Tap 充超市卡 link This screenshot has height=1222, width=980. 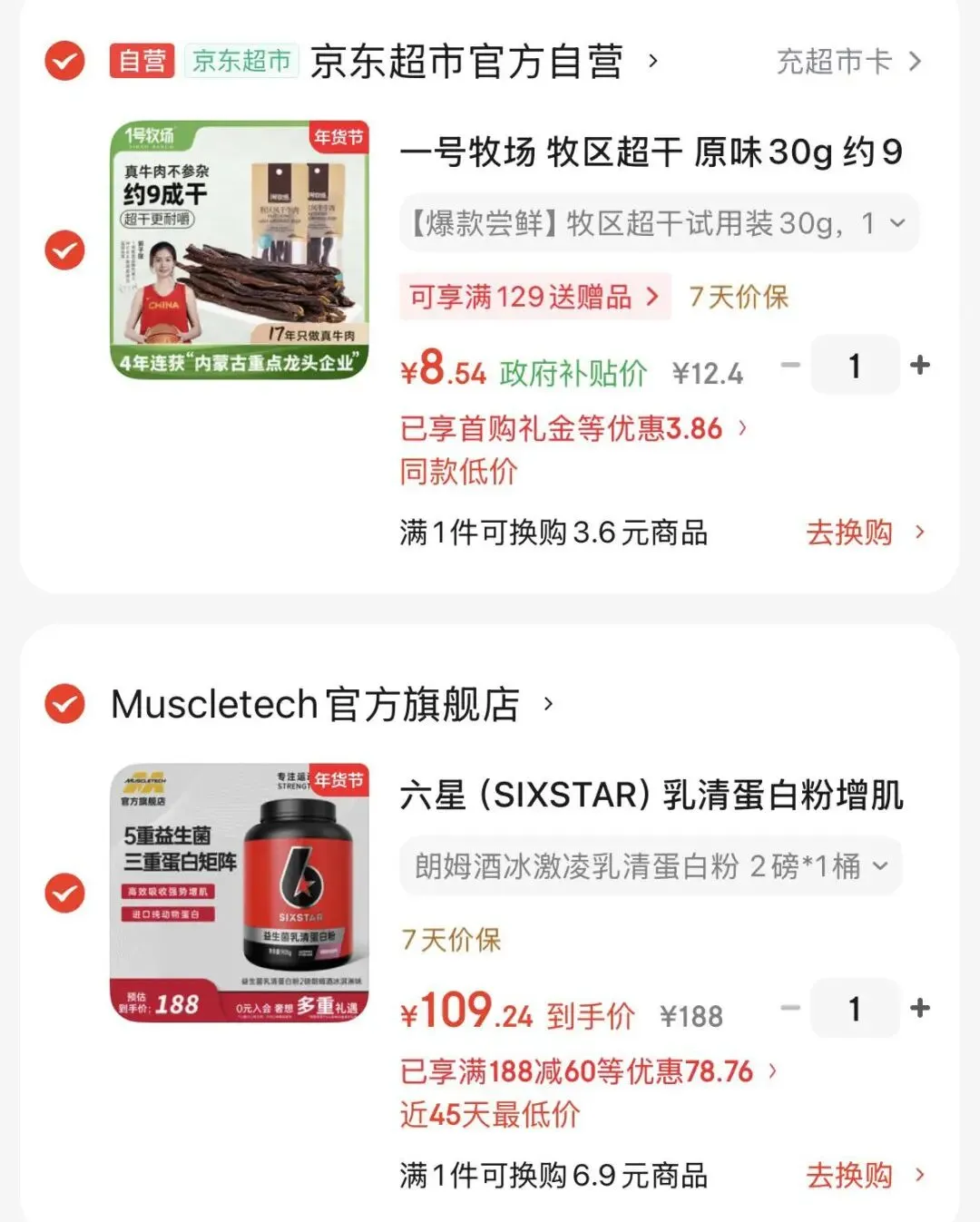tap(849, 61)
